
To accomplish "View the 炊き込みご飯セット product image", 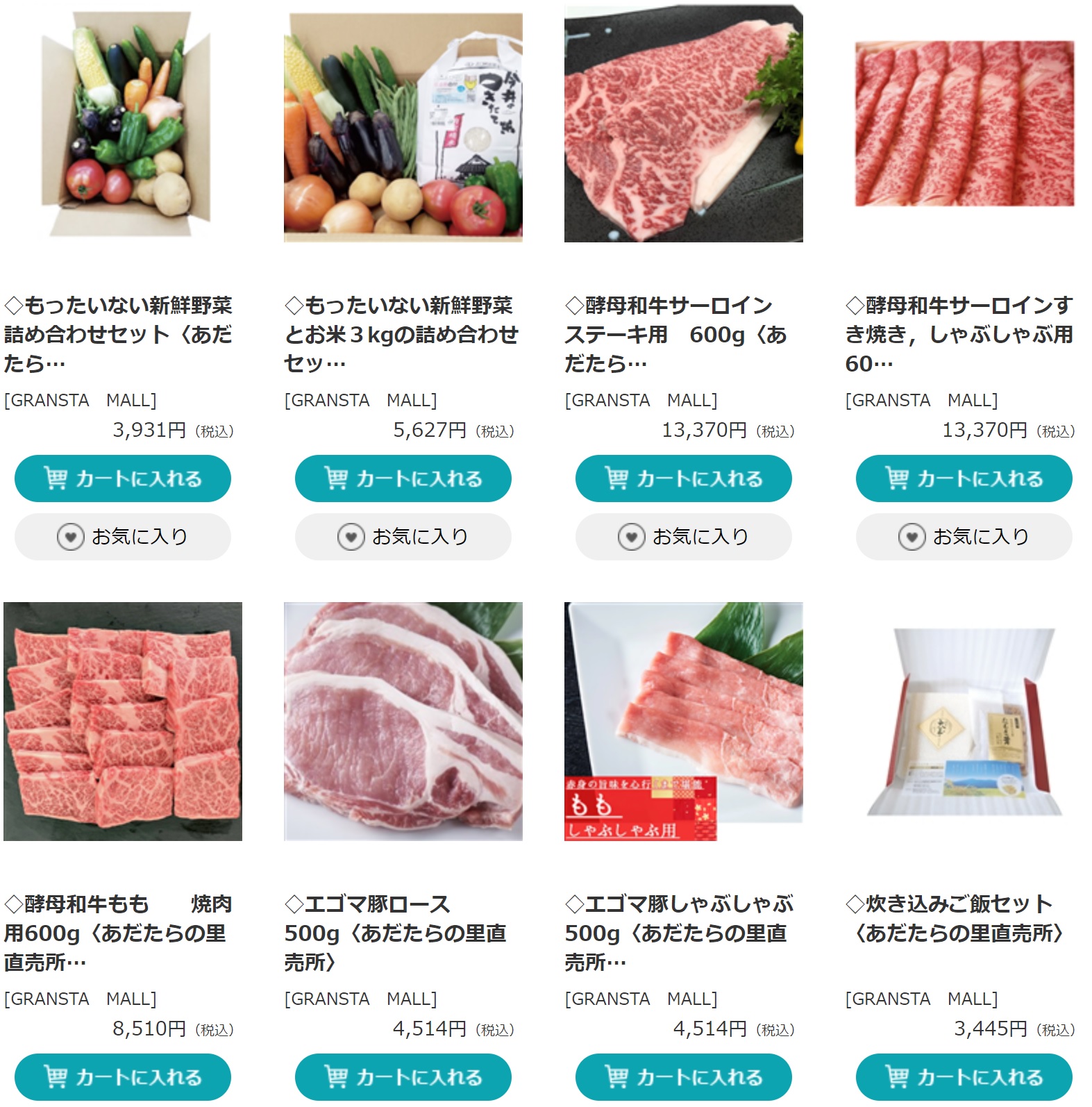I will [x=964, y=722].
